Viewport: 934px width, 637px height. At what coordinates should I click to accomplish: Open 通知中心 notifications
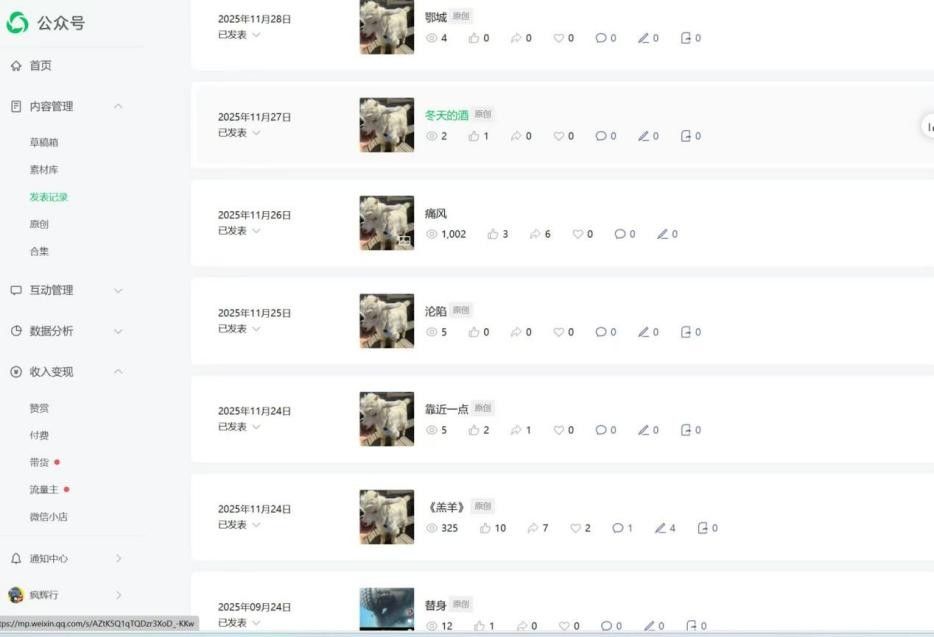pyautogui.click(x=49, y=558)
